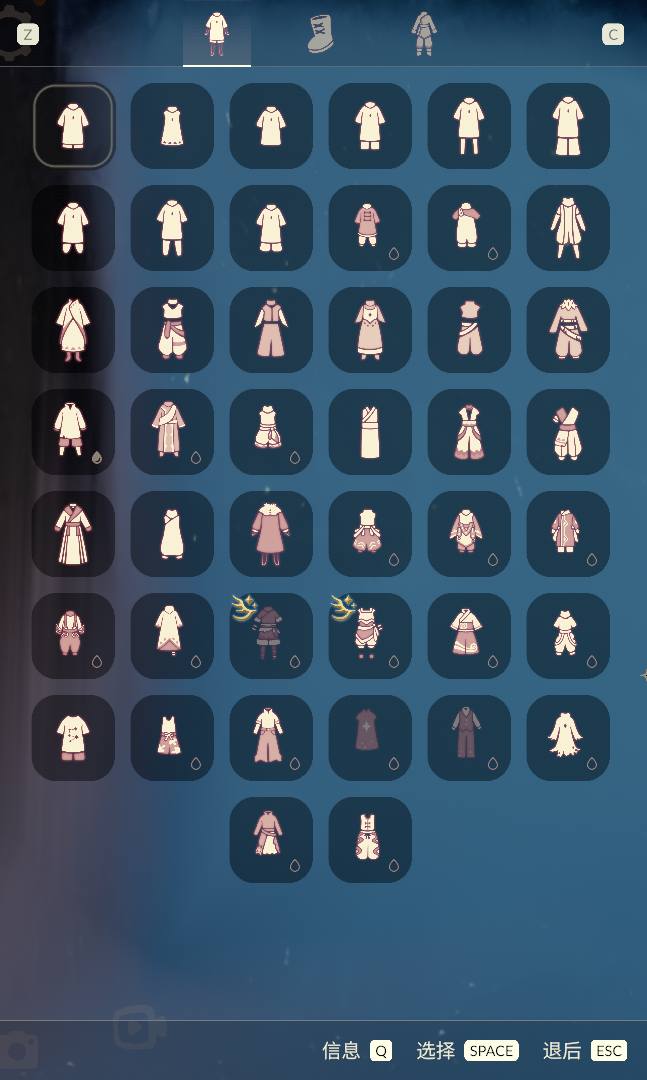Open the camera icon at bottom left

(18, 1050)
